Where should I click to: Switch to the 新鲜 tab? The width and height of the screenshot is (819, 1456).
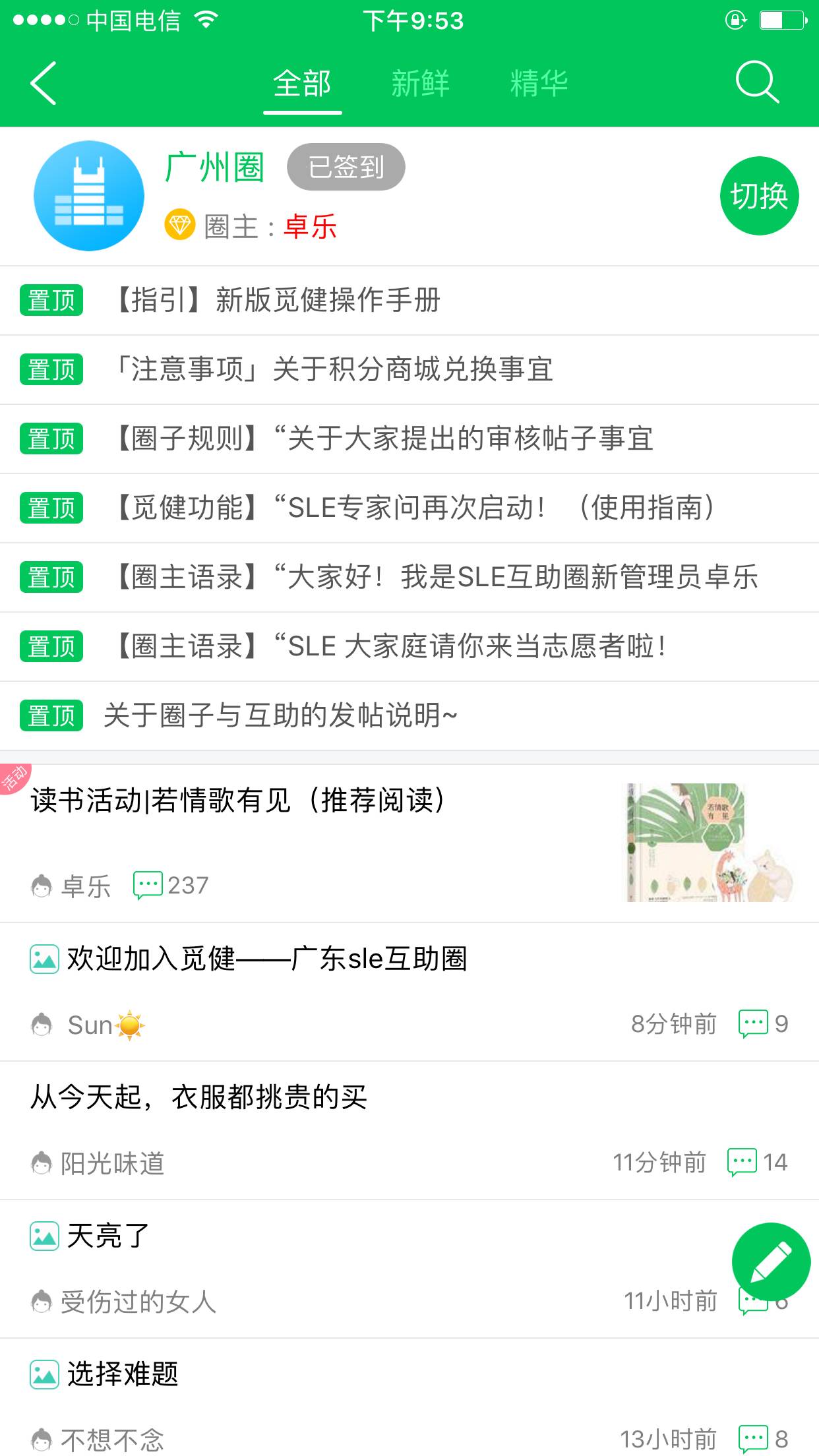[x=420, y=84]
